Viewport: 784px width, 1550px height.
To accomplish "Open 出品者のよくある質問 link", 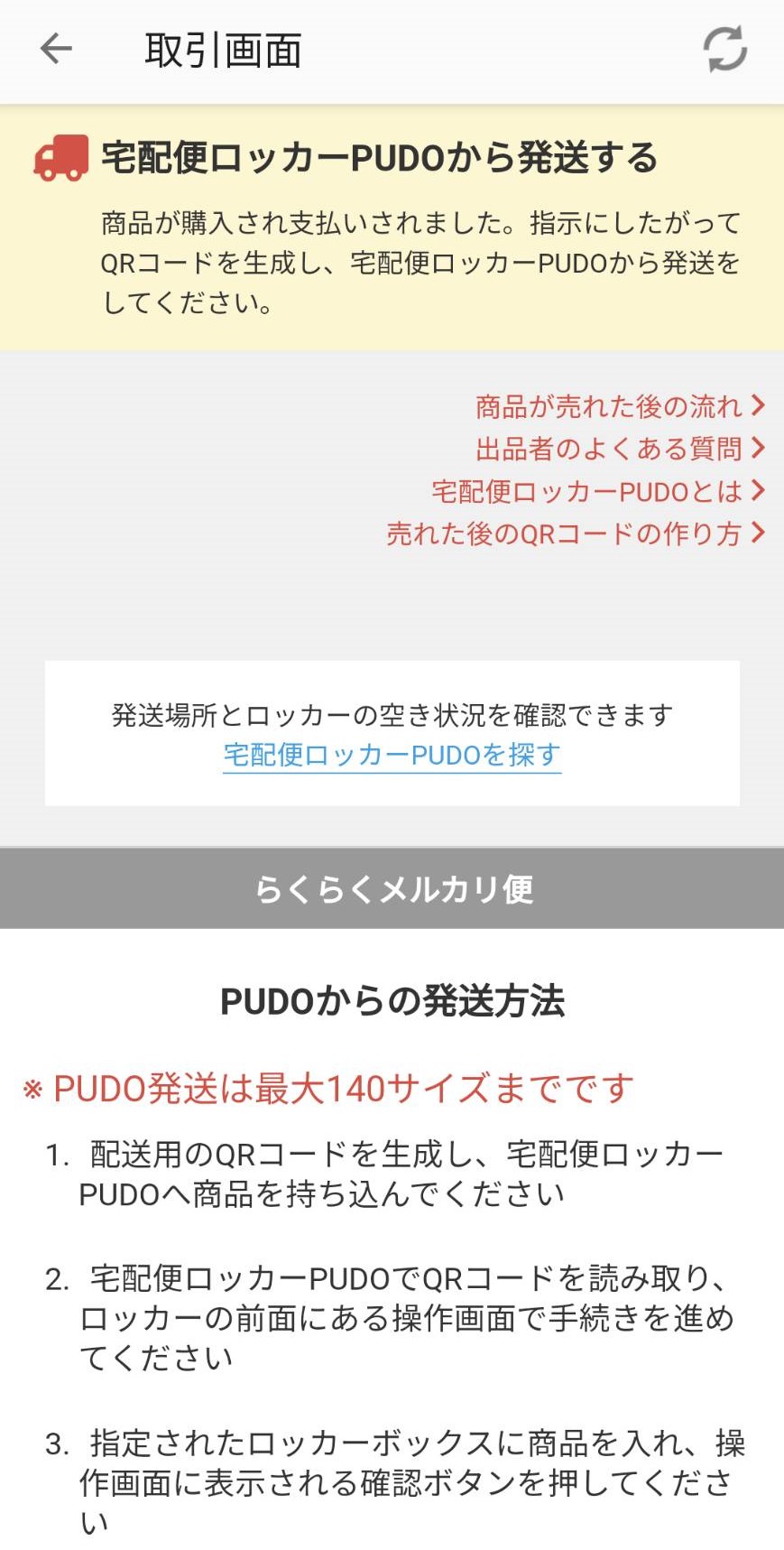I will click(620, 448).
